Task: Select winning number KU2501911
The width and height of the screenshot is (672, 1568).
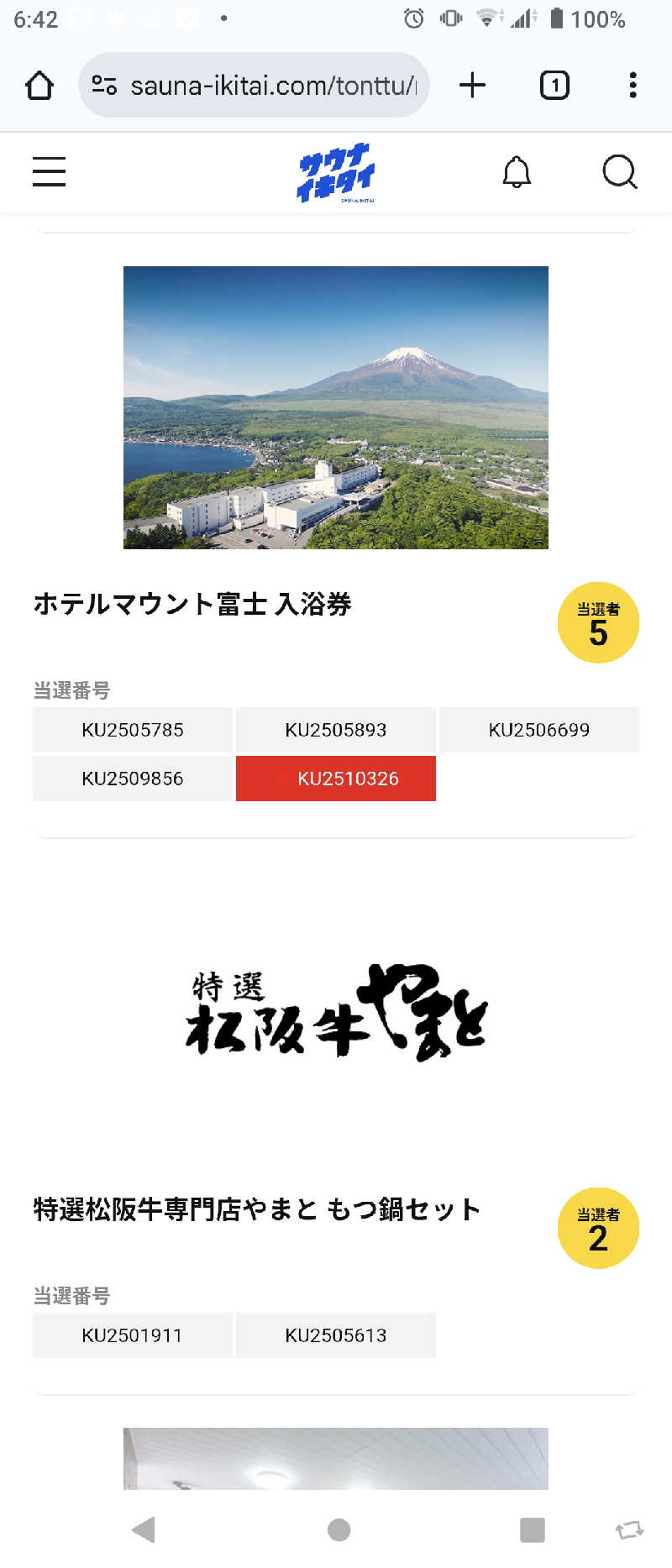Action: [132, 1335]
